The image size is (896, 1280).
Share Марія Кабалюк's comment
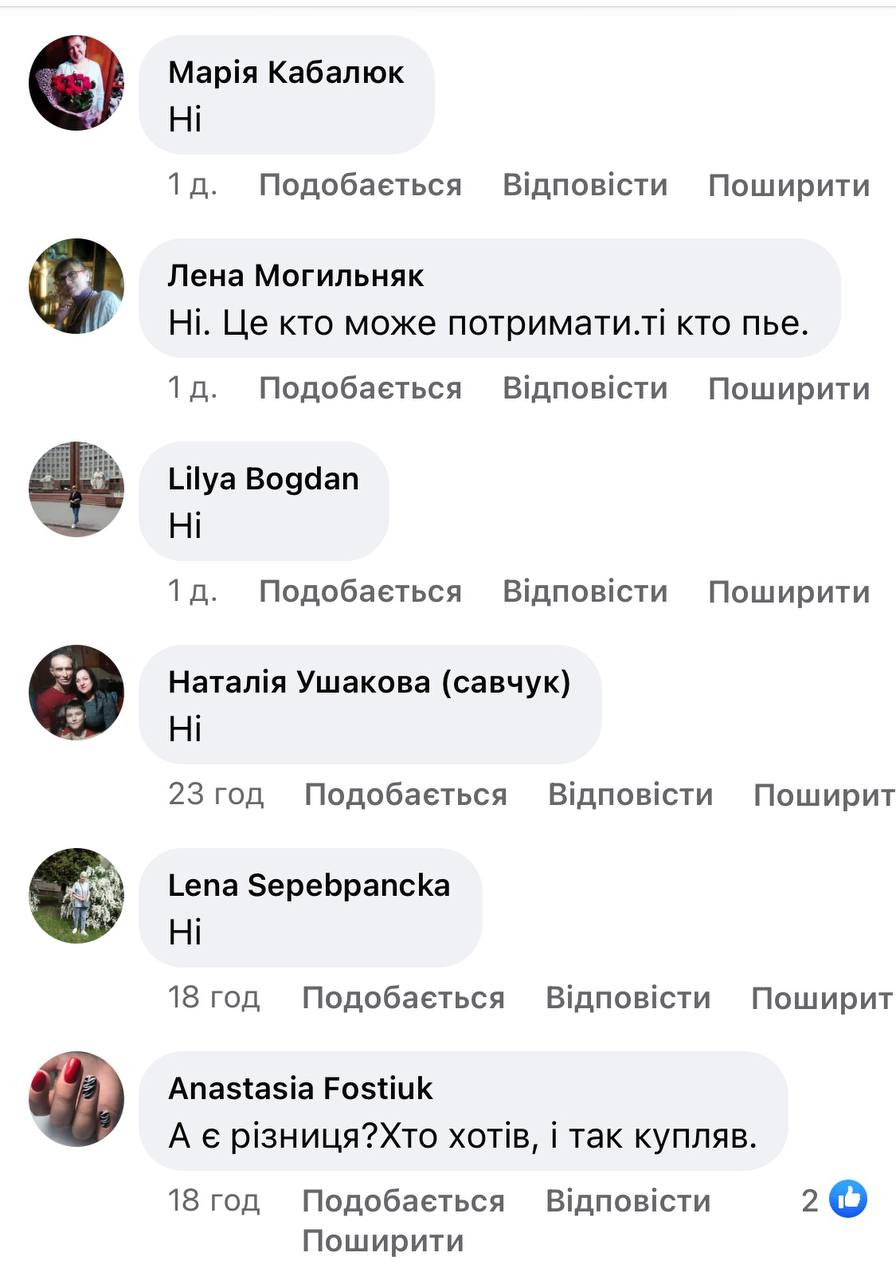788,186
